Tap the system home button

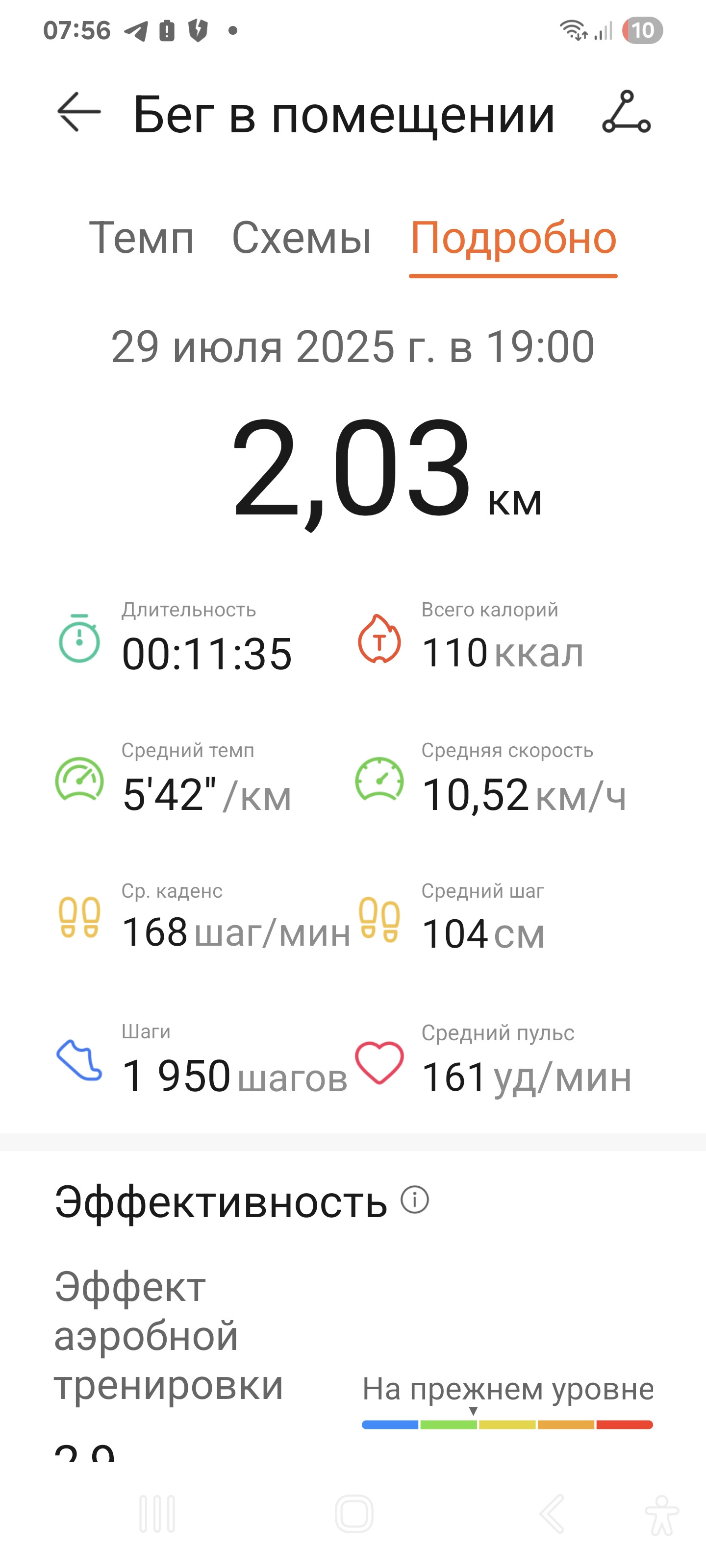(354, 1514)
